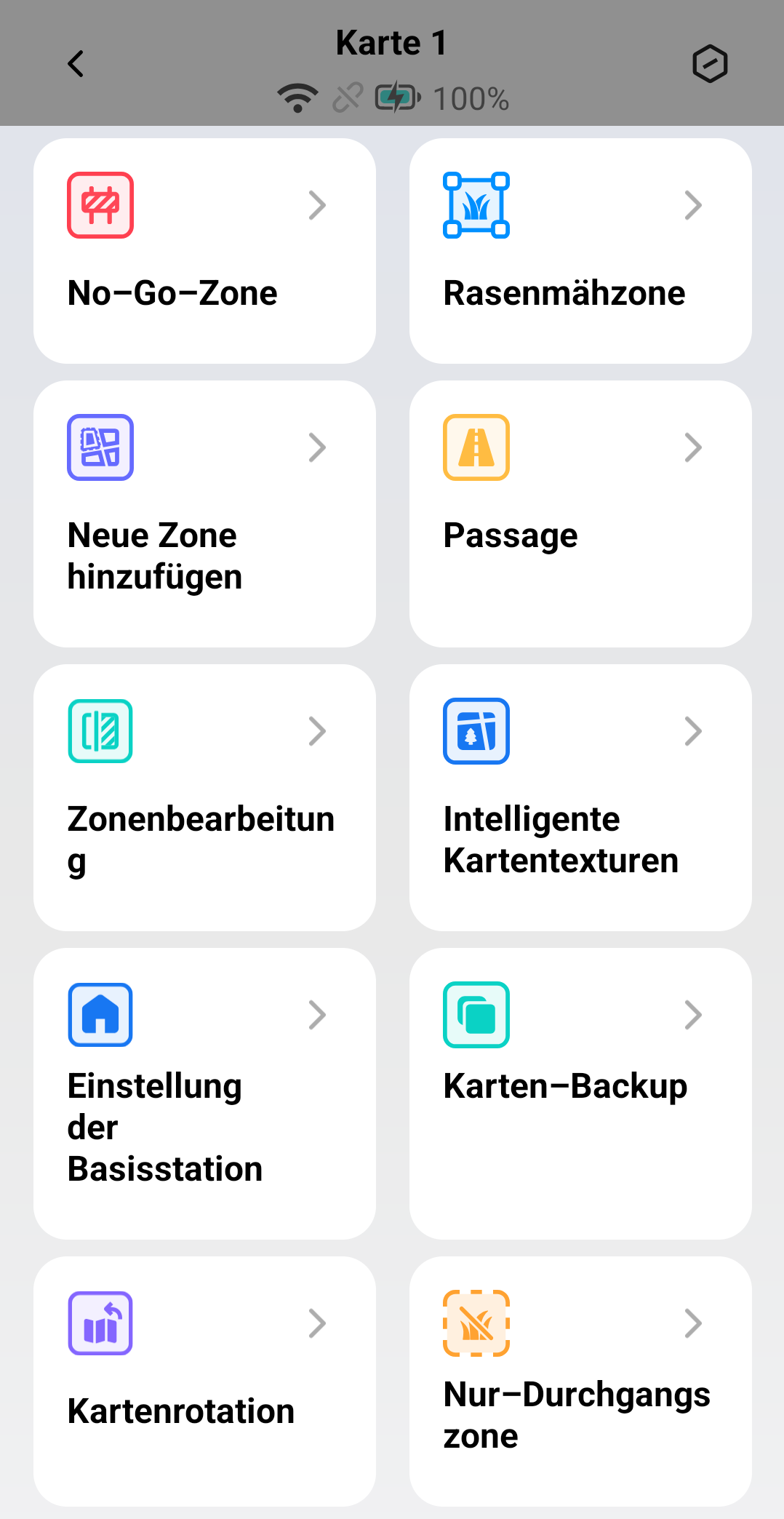Open Einstellung der Basisstation
Image resolution: width=784 pixels, height=1519 pixels.
click(204, 1093)
